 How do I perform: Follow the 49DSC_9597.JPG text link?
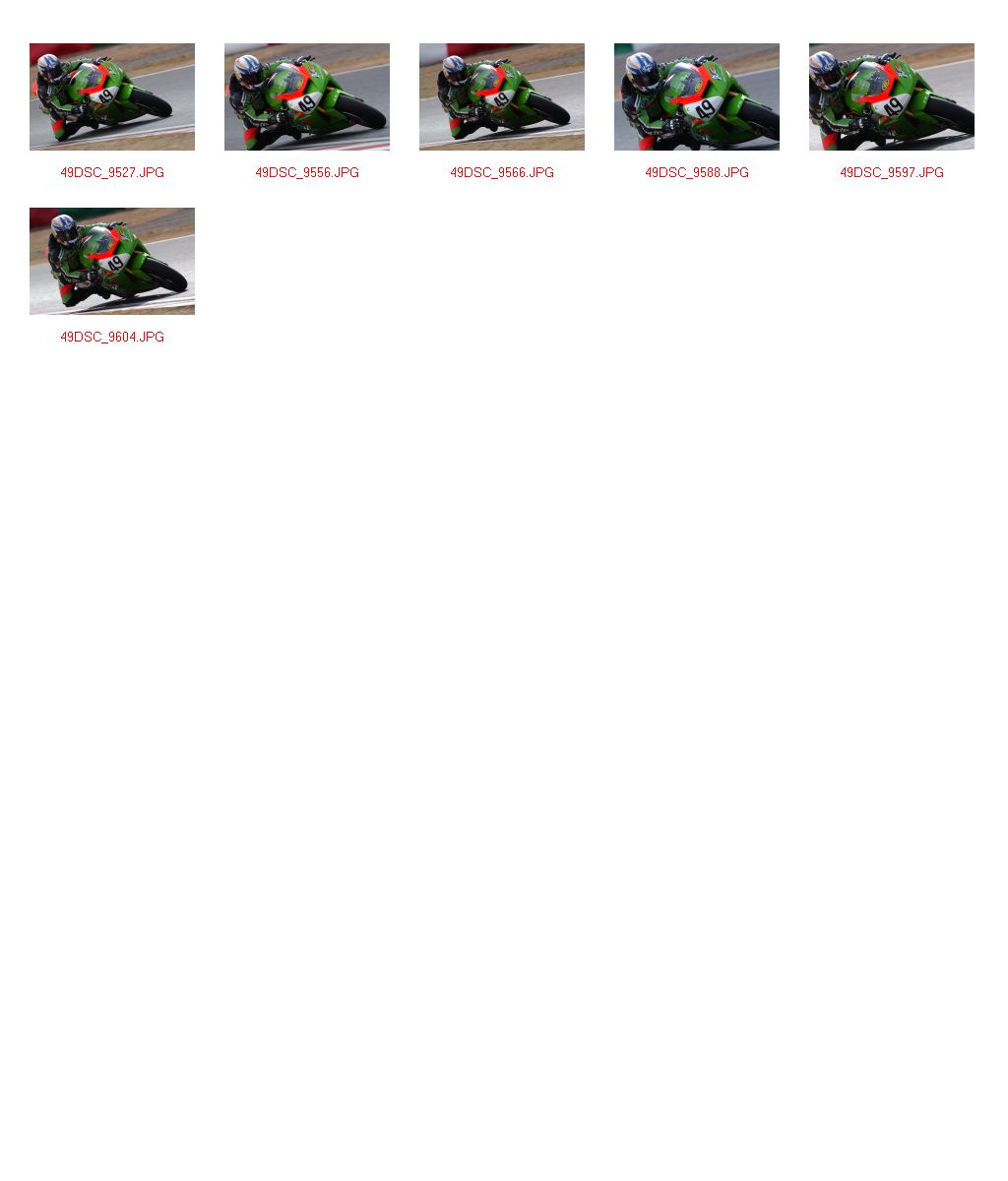tap(892, 172)
